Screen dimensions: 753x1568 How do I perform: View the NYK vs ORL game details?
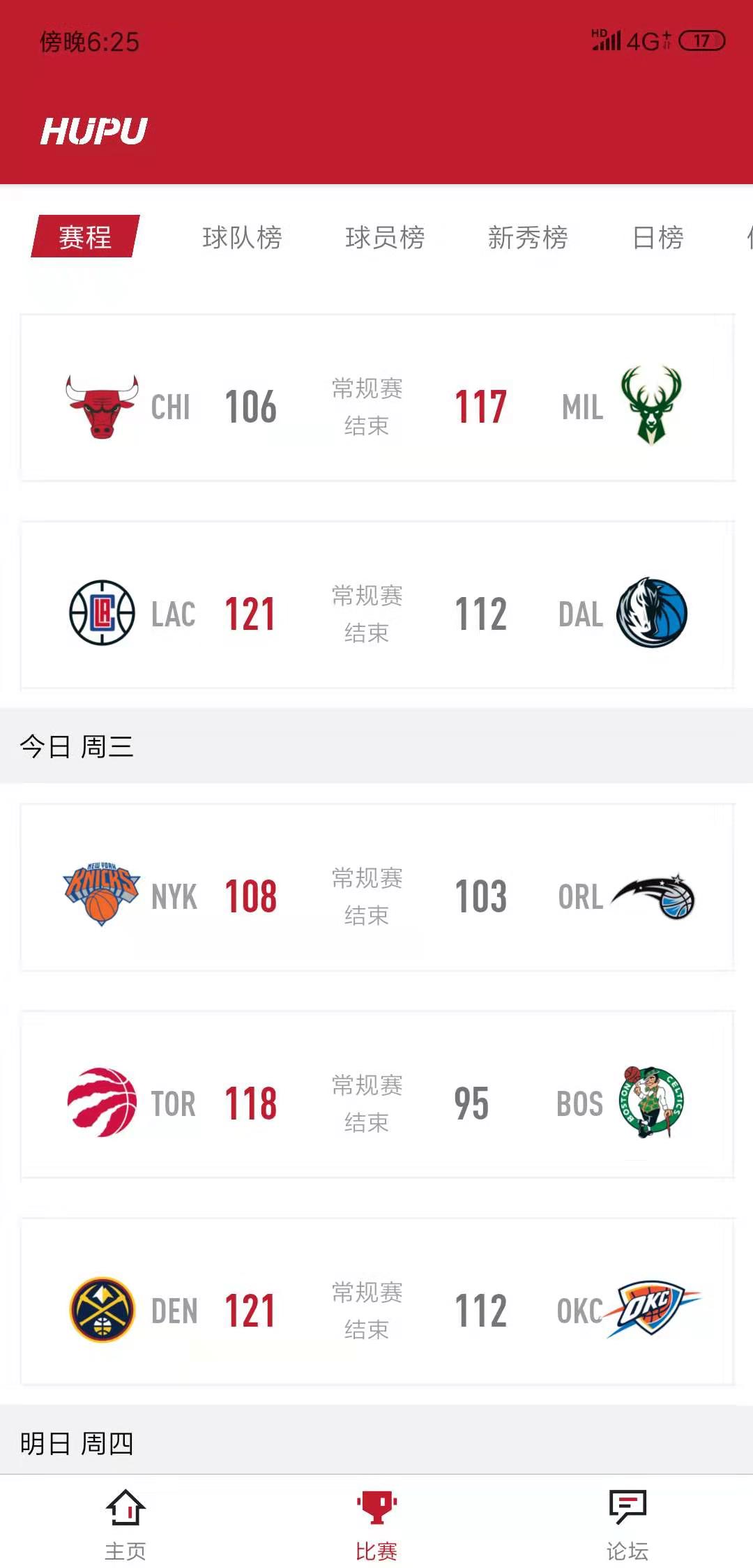376,887
